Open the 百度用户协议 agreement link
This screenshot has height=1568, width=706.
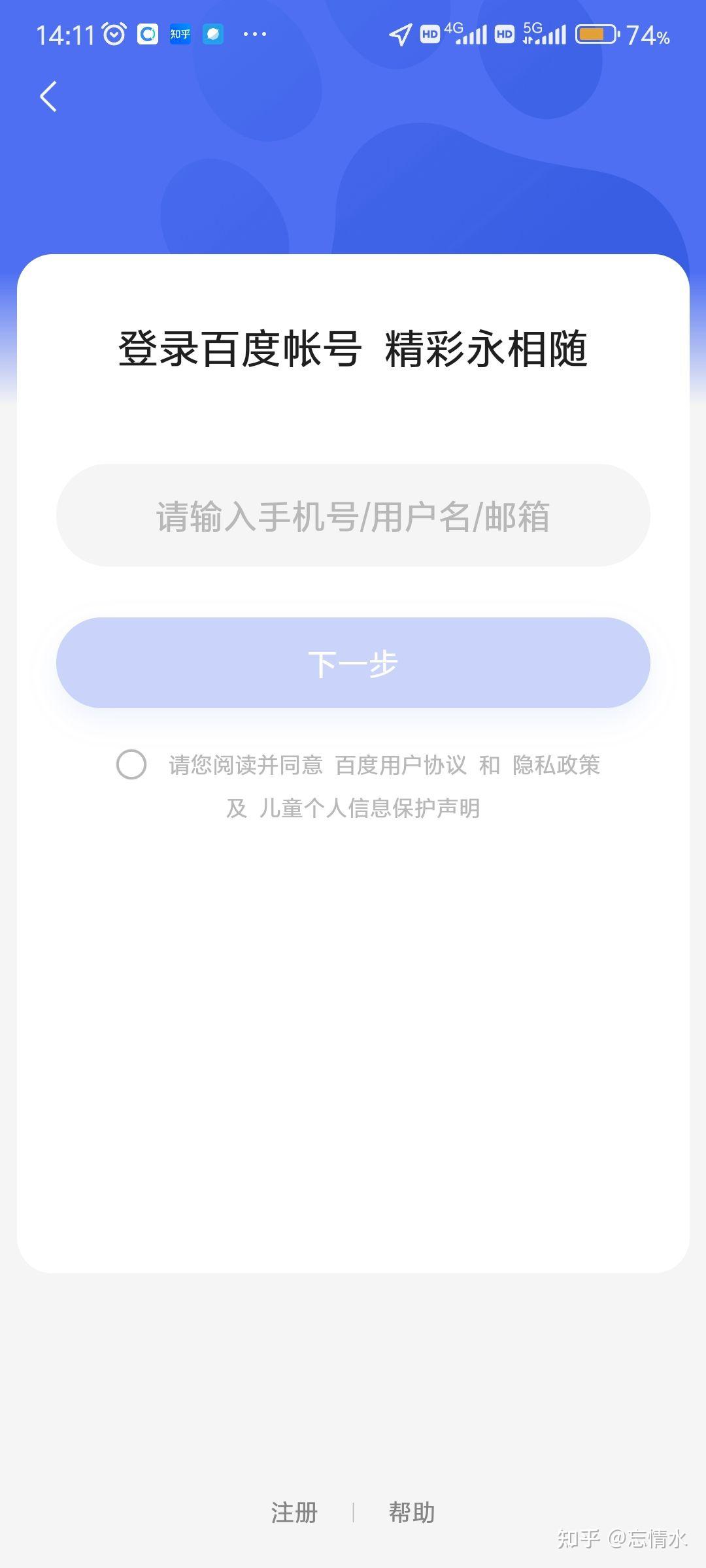tap(401, 764)
